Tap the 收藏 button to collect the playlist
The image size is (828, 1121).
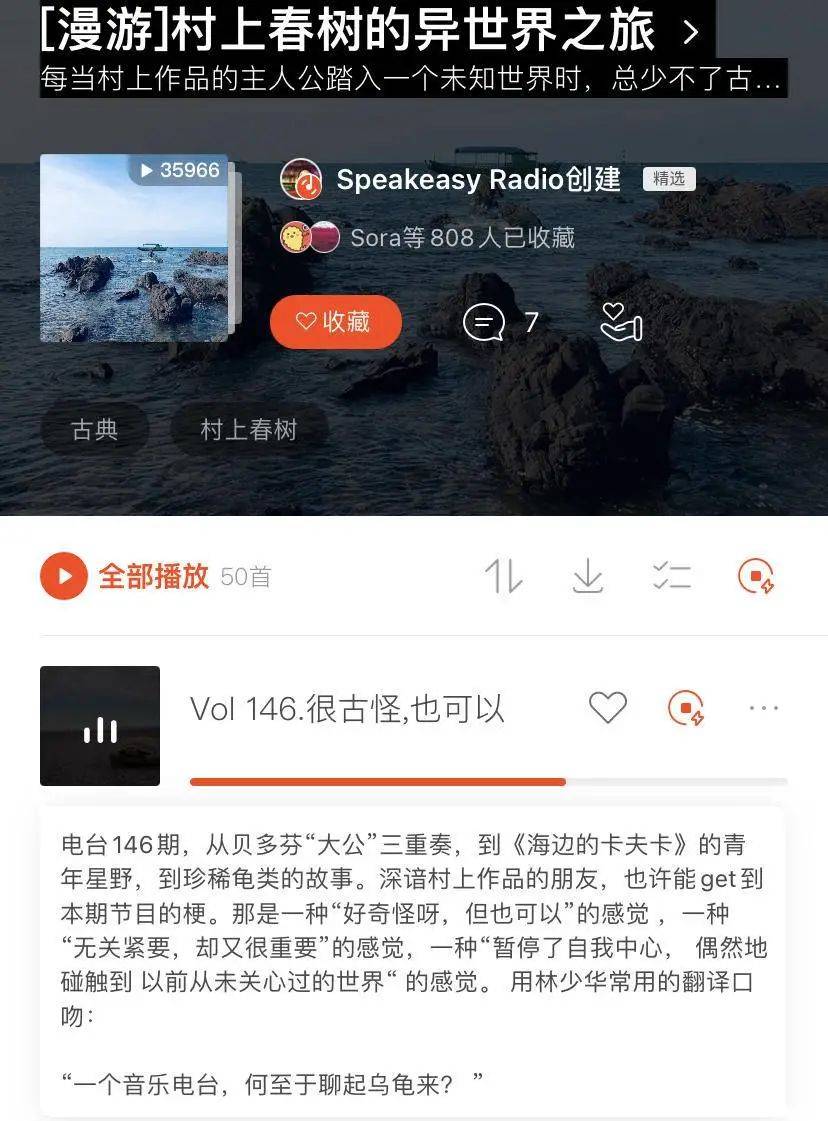pyautogui.click(x=335, y=322)
